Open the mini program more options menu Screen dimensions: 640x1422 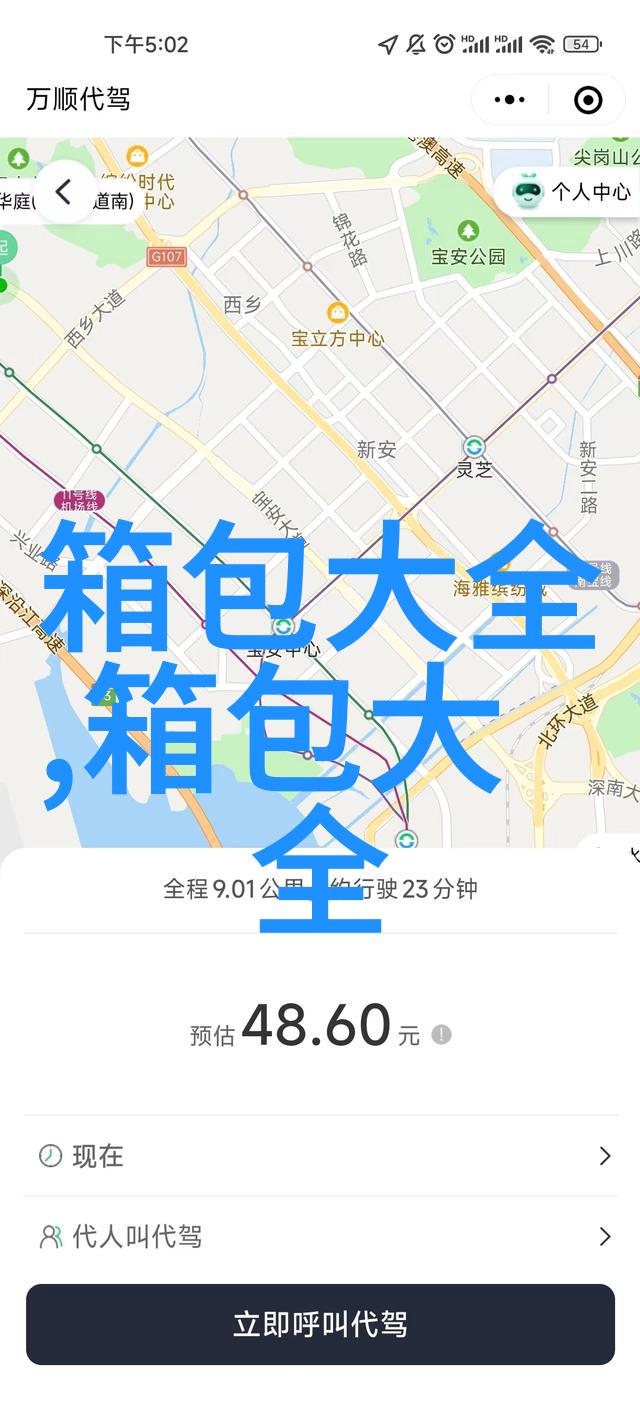click(x=510, y=100)
